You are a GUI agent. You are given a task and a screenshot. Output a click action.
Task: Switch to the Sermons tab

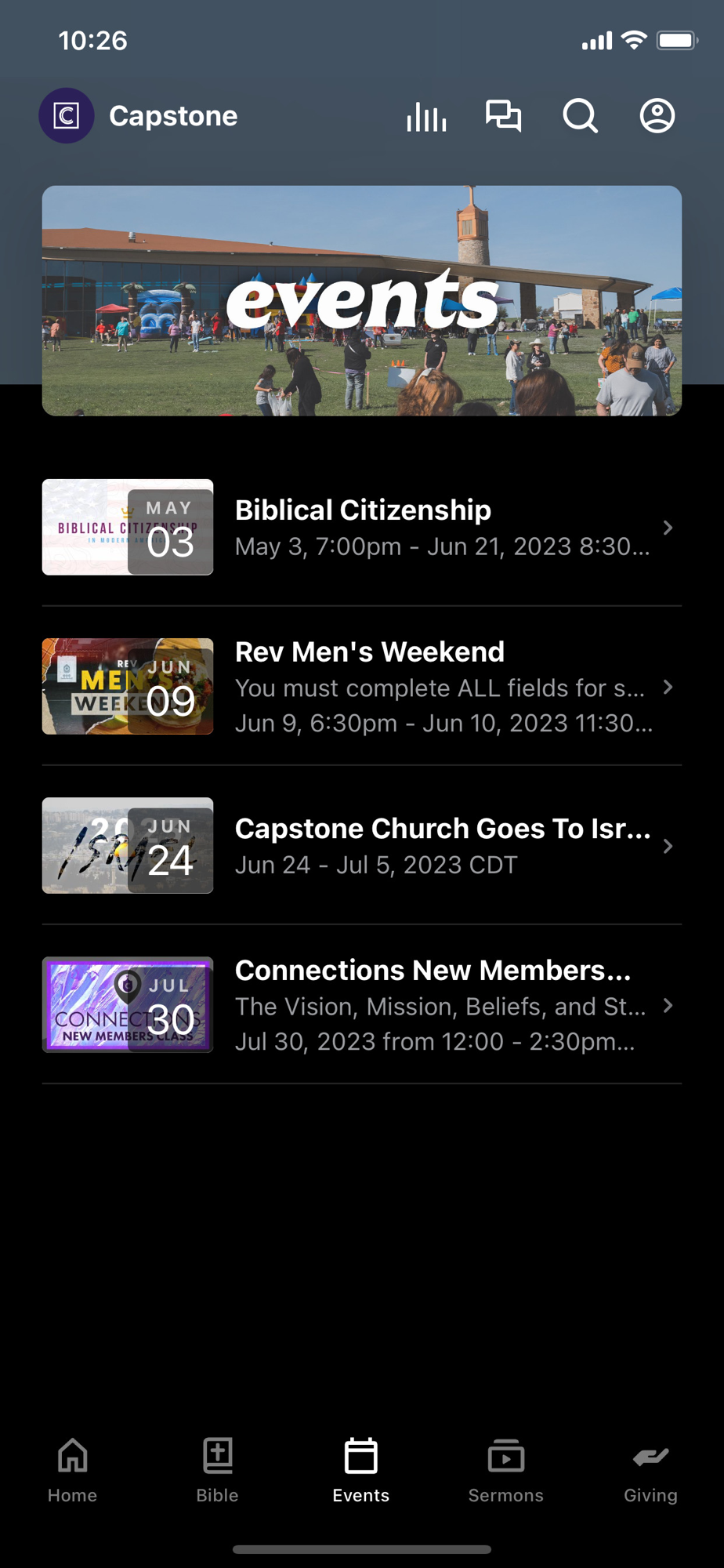click(505, 1470)
